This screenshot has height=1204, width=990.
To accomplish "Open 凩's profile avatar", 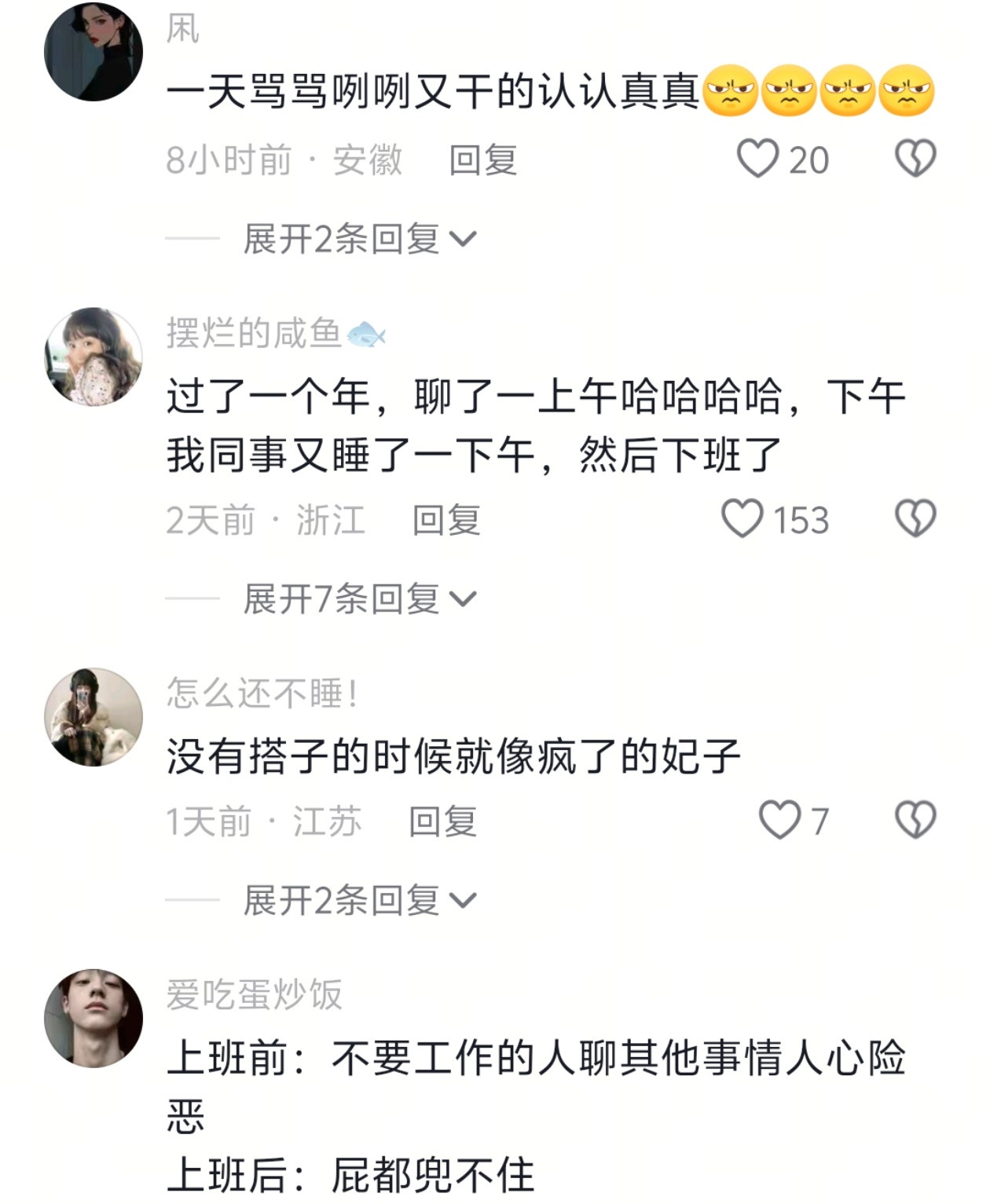I will coord(94,51).
